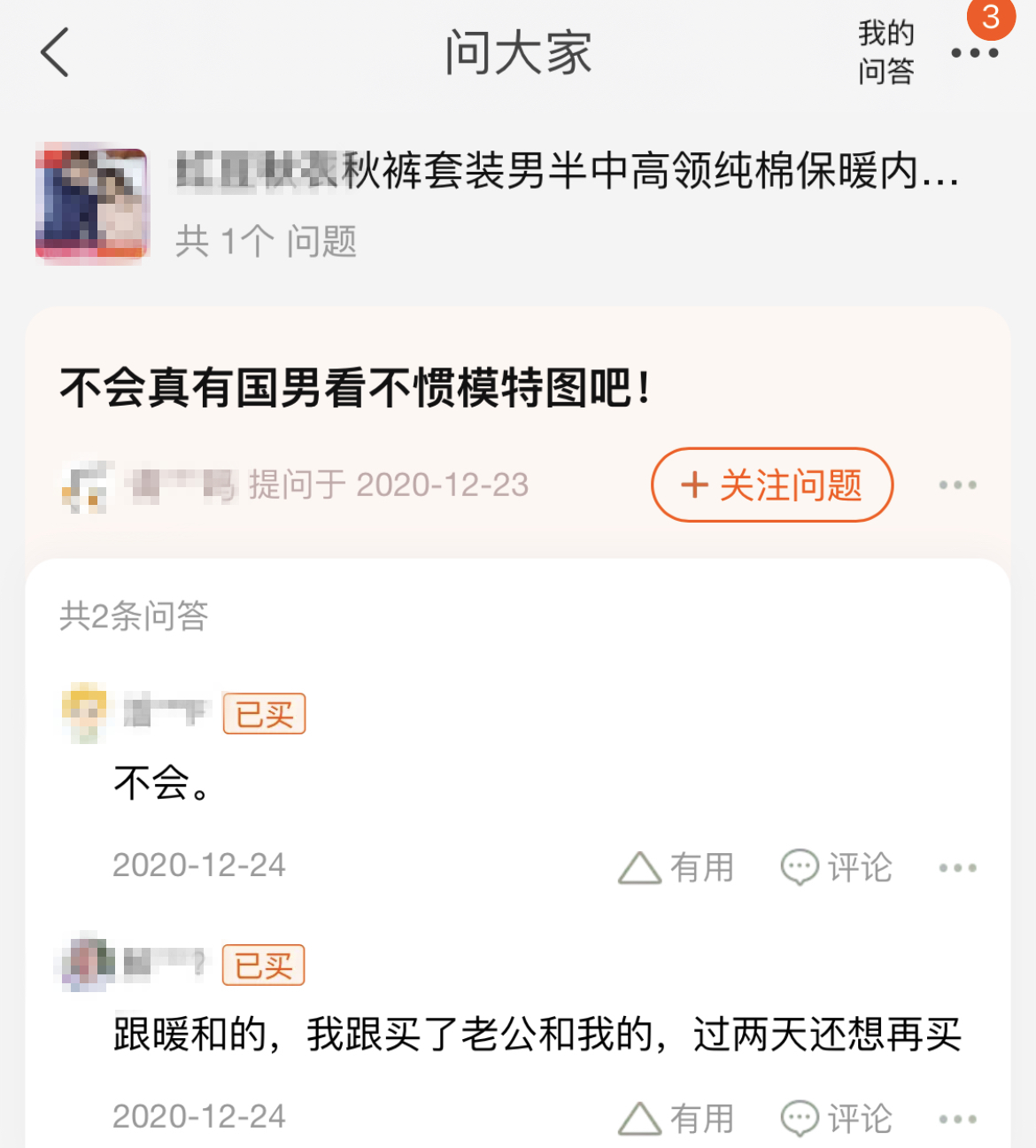Mark the answer 不会。 as 有用
This screenshot has height=1148, width=1036.
point(676,867)
